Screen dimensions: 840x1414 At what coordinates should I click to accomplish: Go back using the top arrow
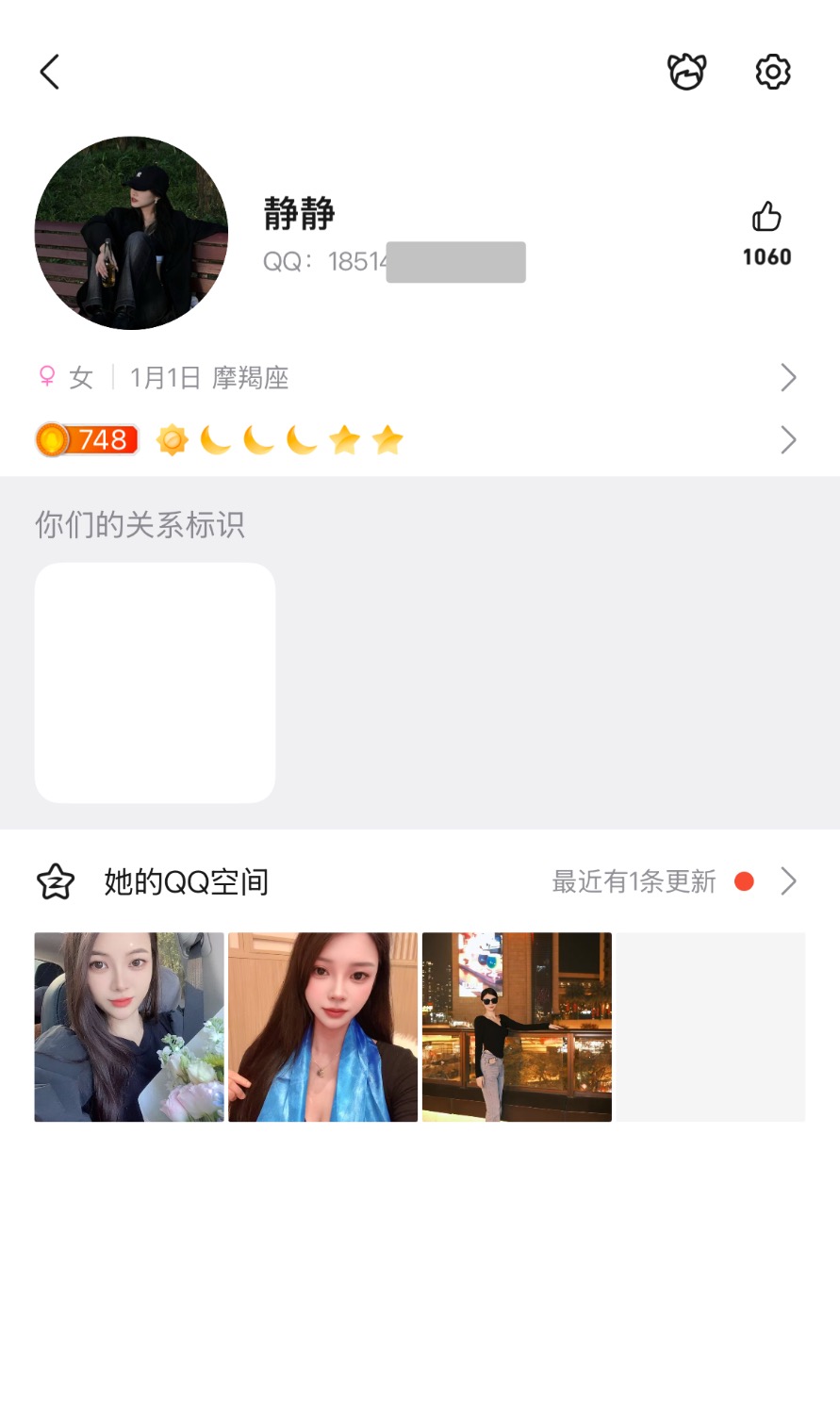point(50,72)
